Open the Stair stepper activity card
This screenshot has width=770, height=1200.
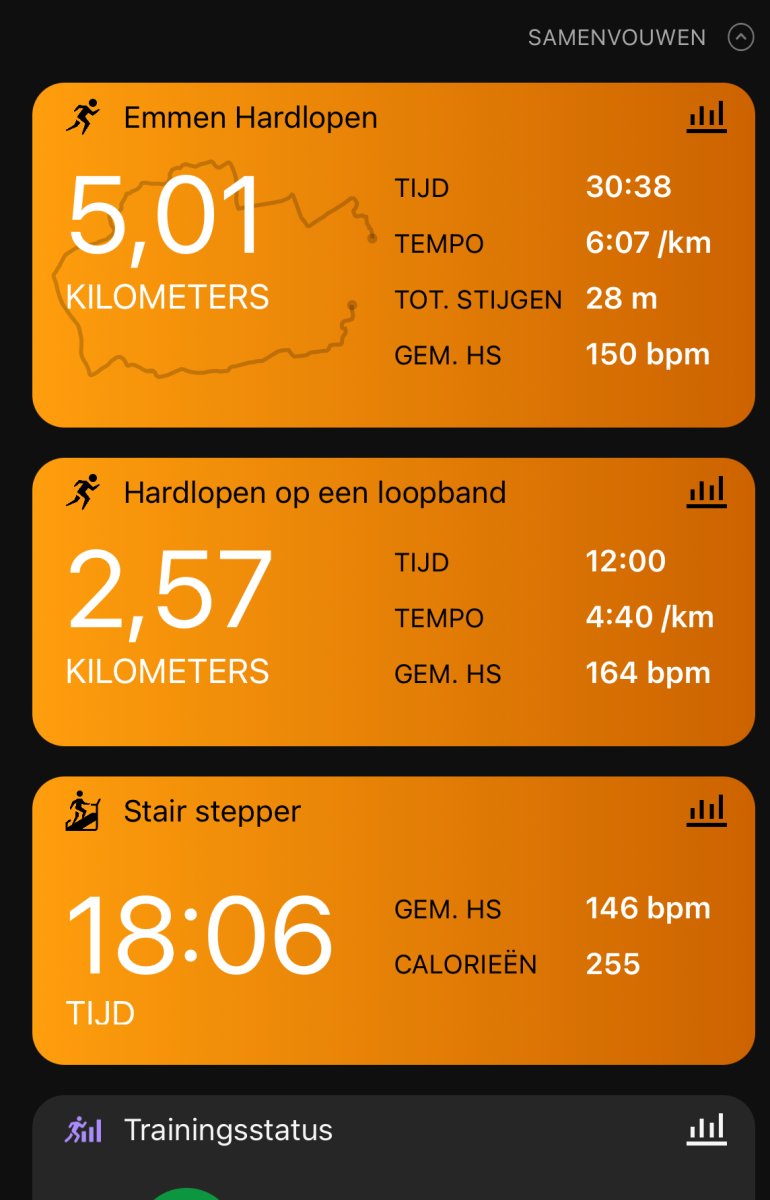coord(212,811)
